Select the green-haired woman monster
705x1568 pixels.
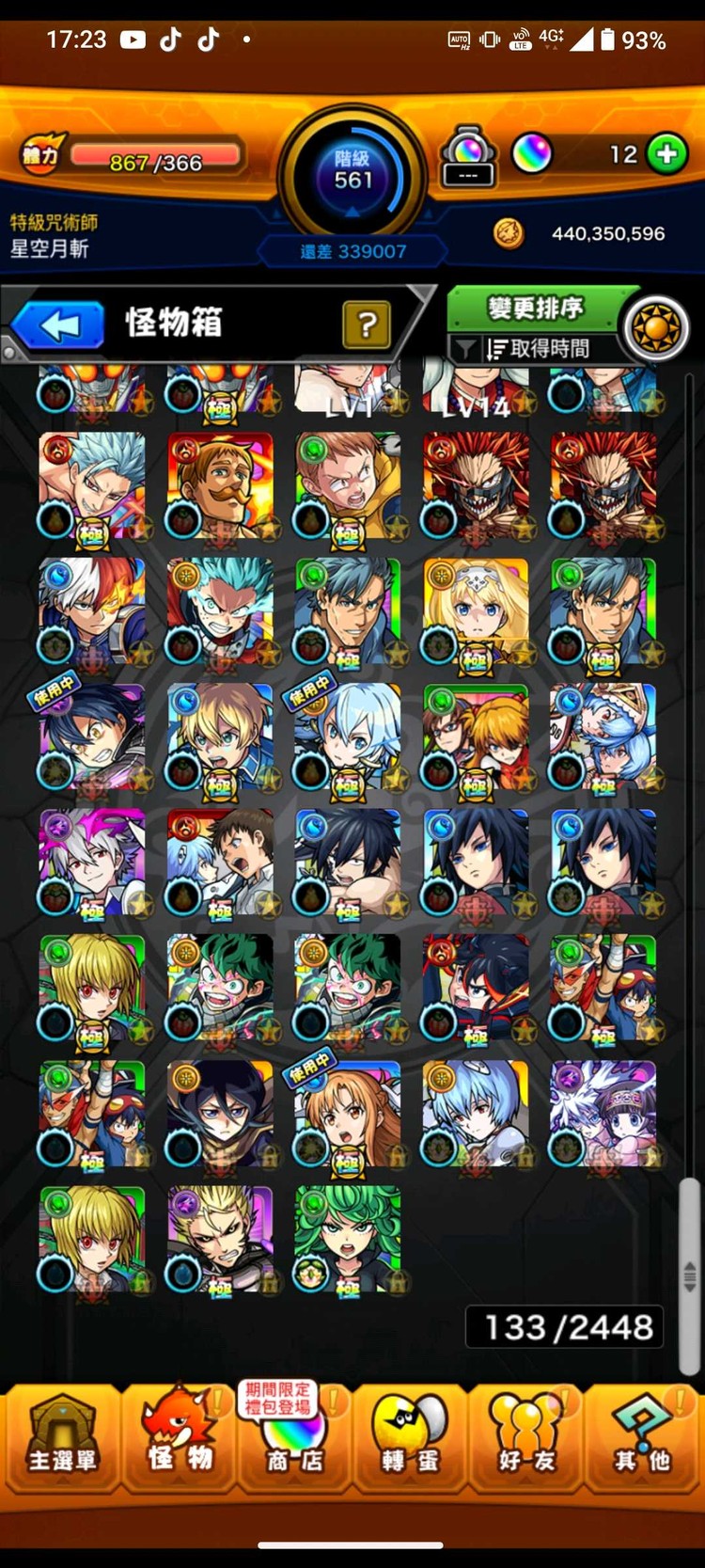click(348, 1239)
